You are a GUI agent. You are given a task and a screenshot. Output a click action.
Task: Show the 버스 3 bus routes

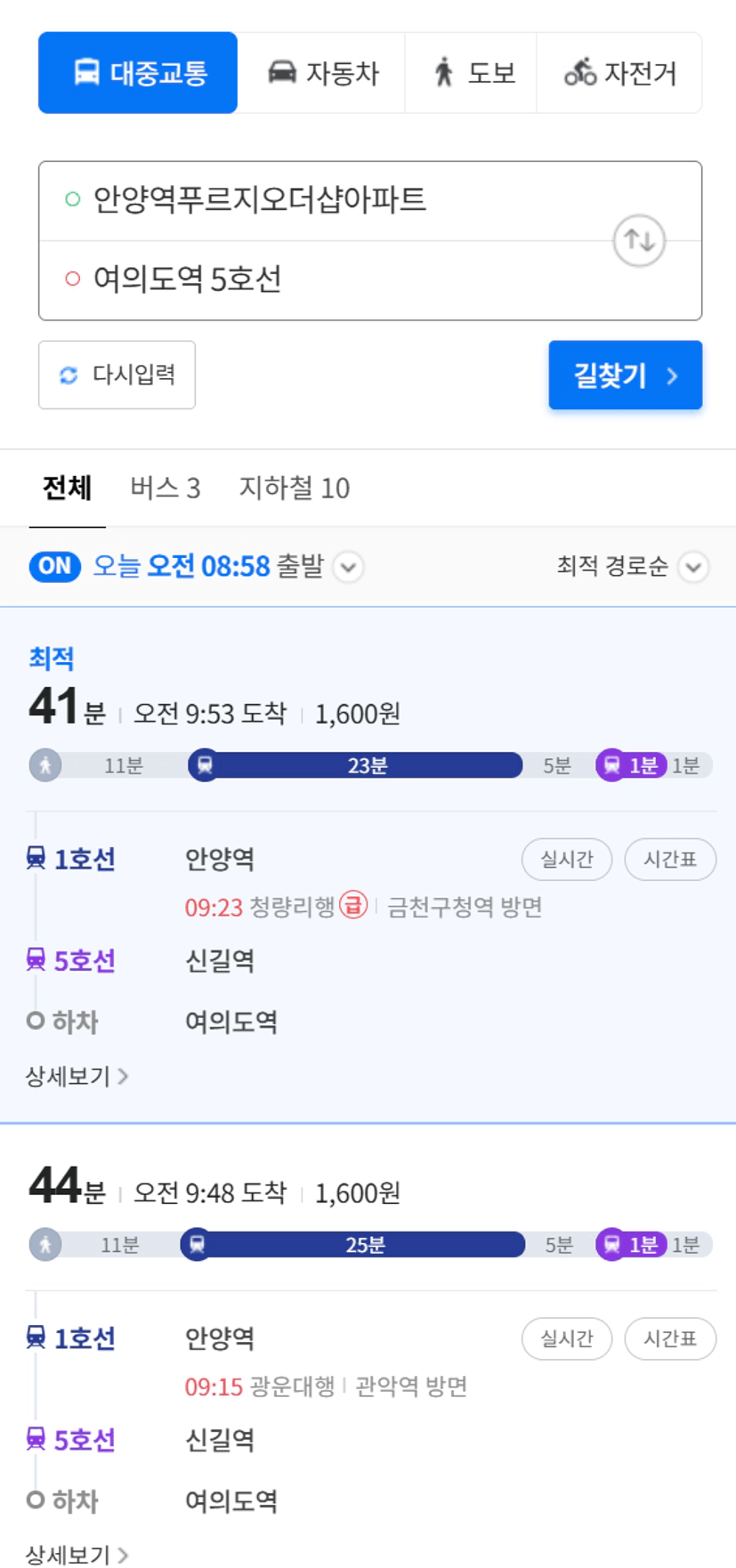click(166, 488)
